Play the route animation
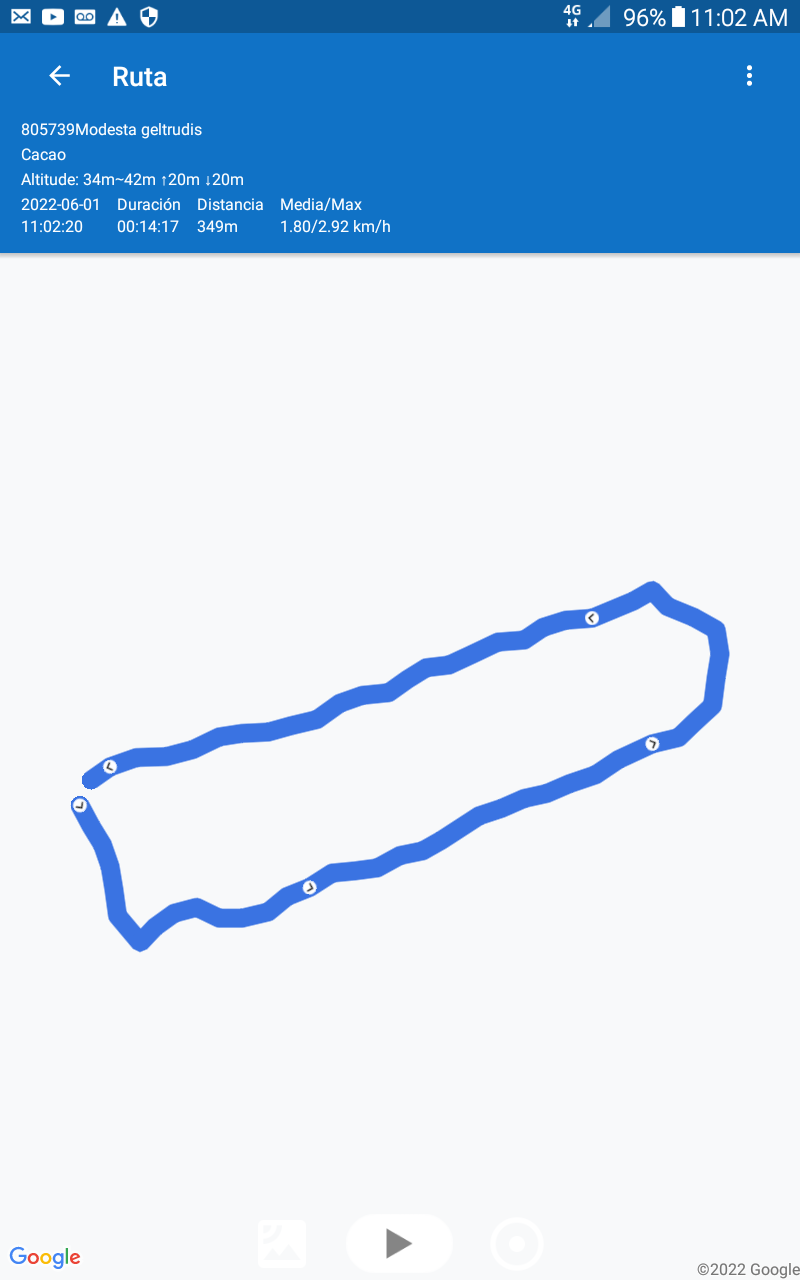The width and height of the screenshot is (800, 1280). (x=399, y=1243)
